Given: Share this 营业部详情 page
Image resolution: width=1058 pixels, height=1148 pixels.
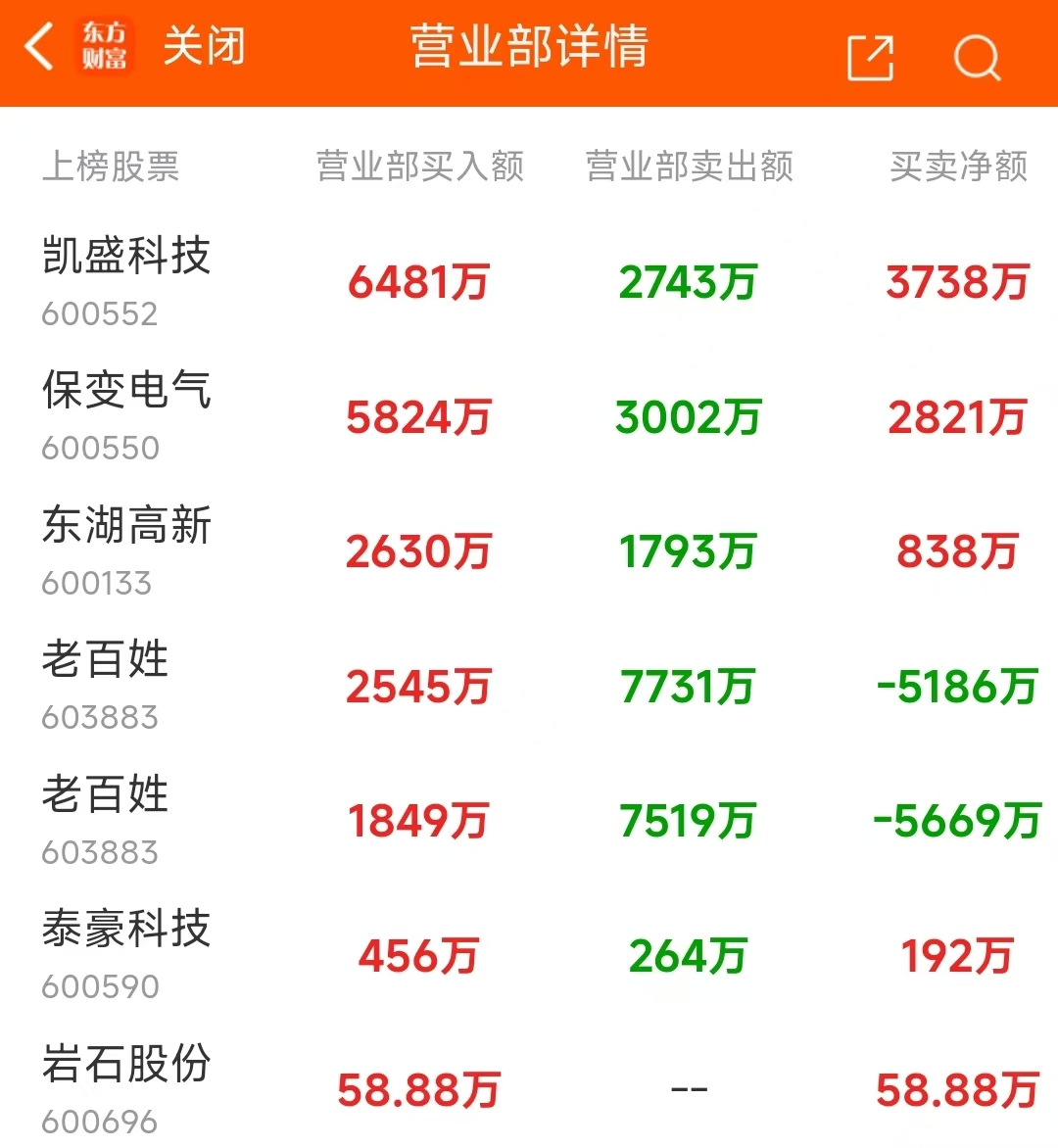Looking at the screenshot, I should [870, 57].
